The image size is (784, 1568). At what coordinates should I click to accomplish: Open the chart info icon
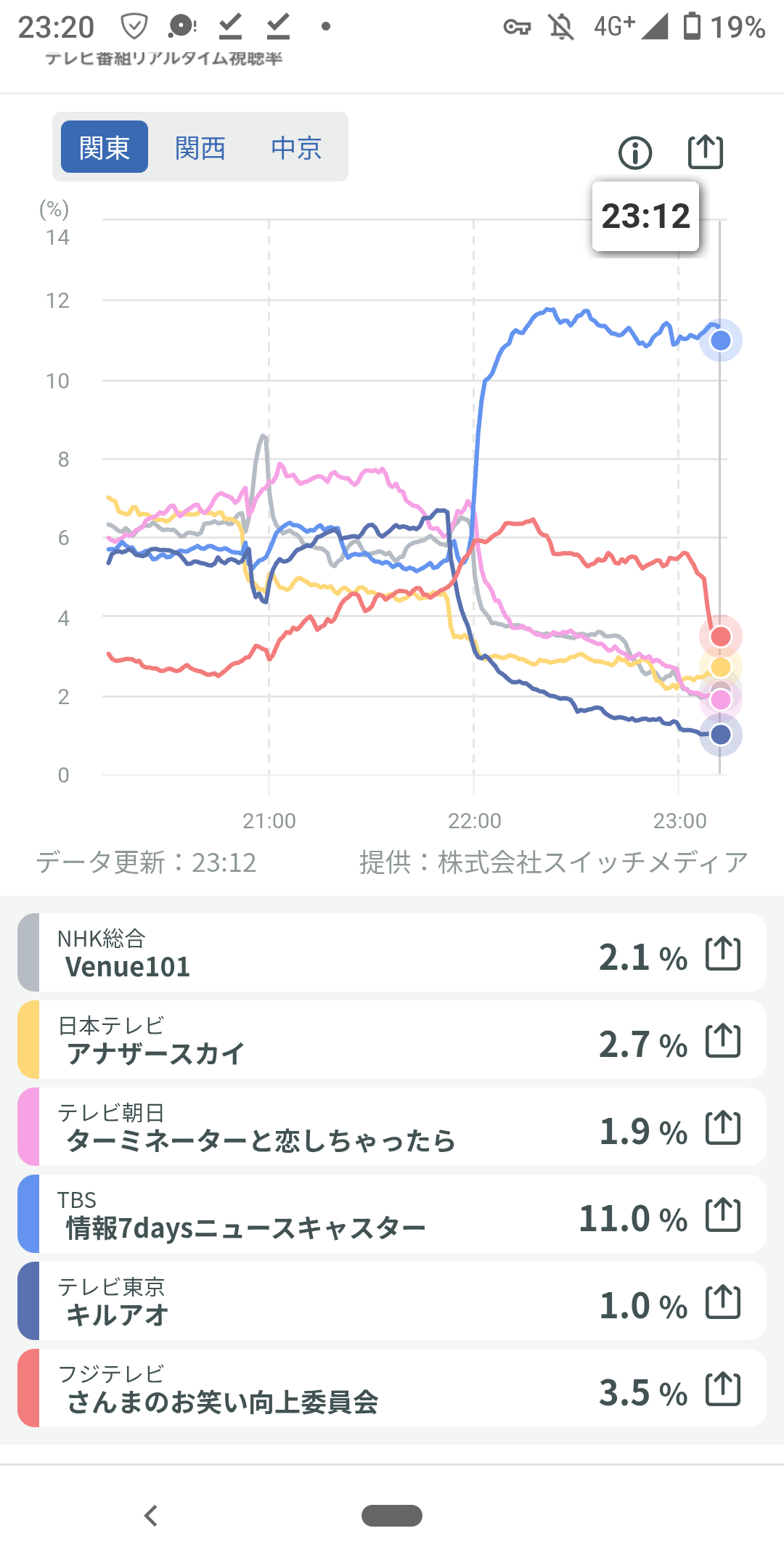click(635, 153)
